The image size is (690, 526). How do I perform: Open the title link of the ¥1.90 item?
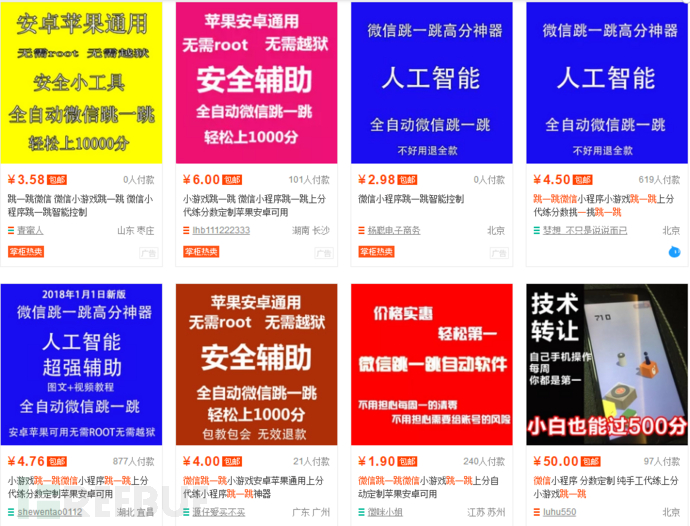[430, 486]
